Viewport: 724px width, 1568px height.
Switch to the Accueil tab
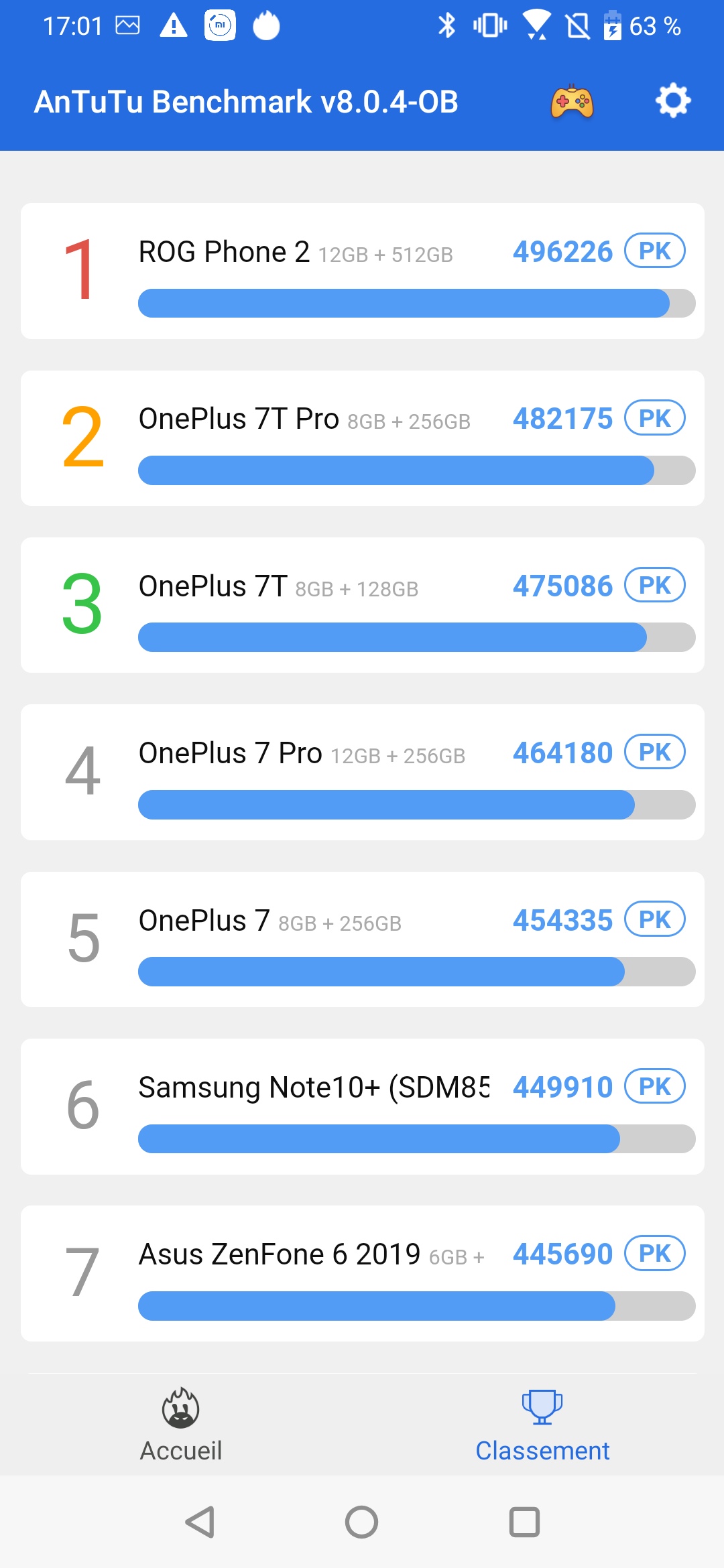181,1425
